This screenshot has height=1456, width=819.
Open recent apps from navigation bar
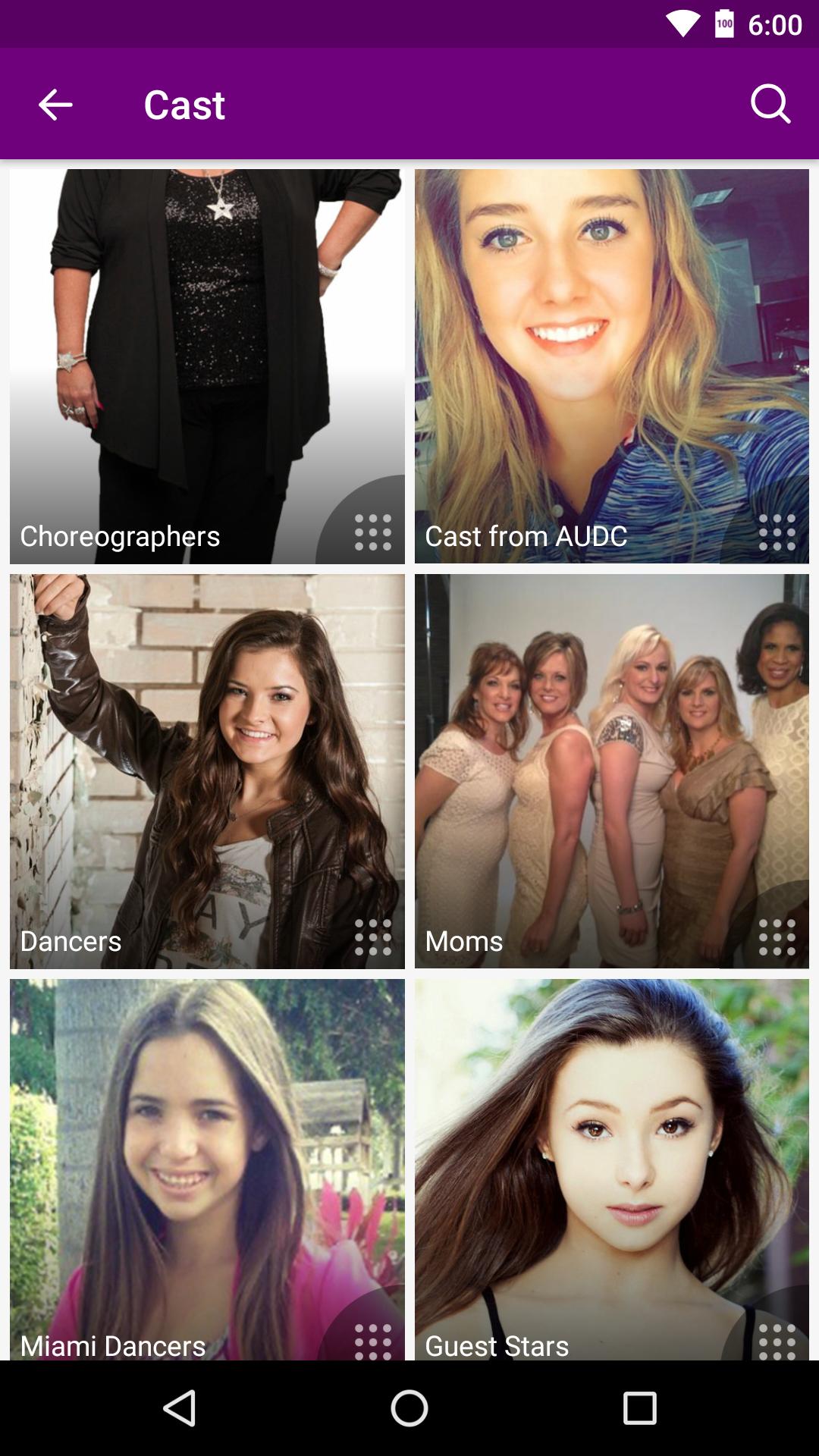pyautogui.click(x=639, y=1409)
